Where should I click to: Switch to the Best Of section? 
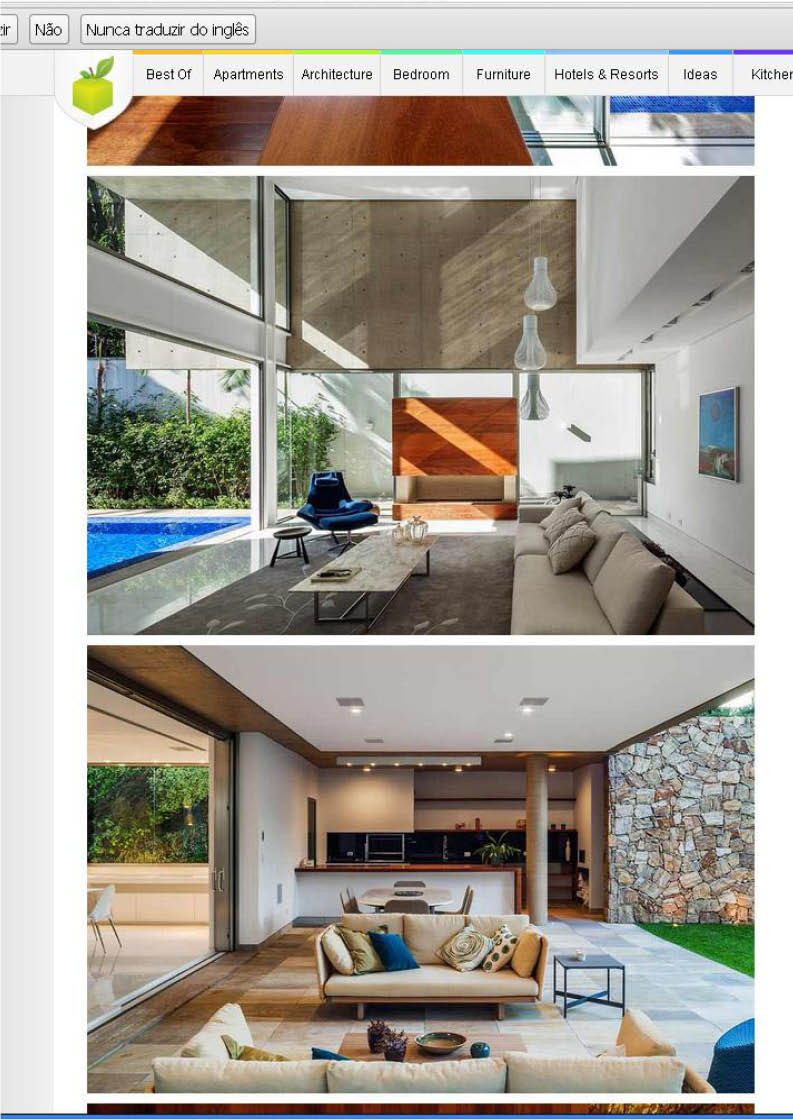168,74
